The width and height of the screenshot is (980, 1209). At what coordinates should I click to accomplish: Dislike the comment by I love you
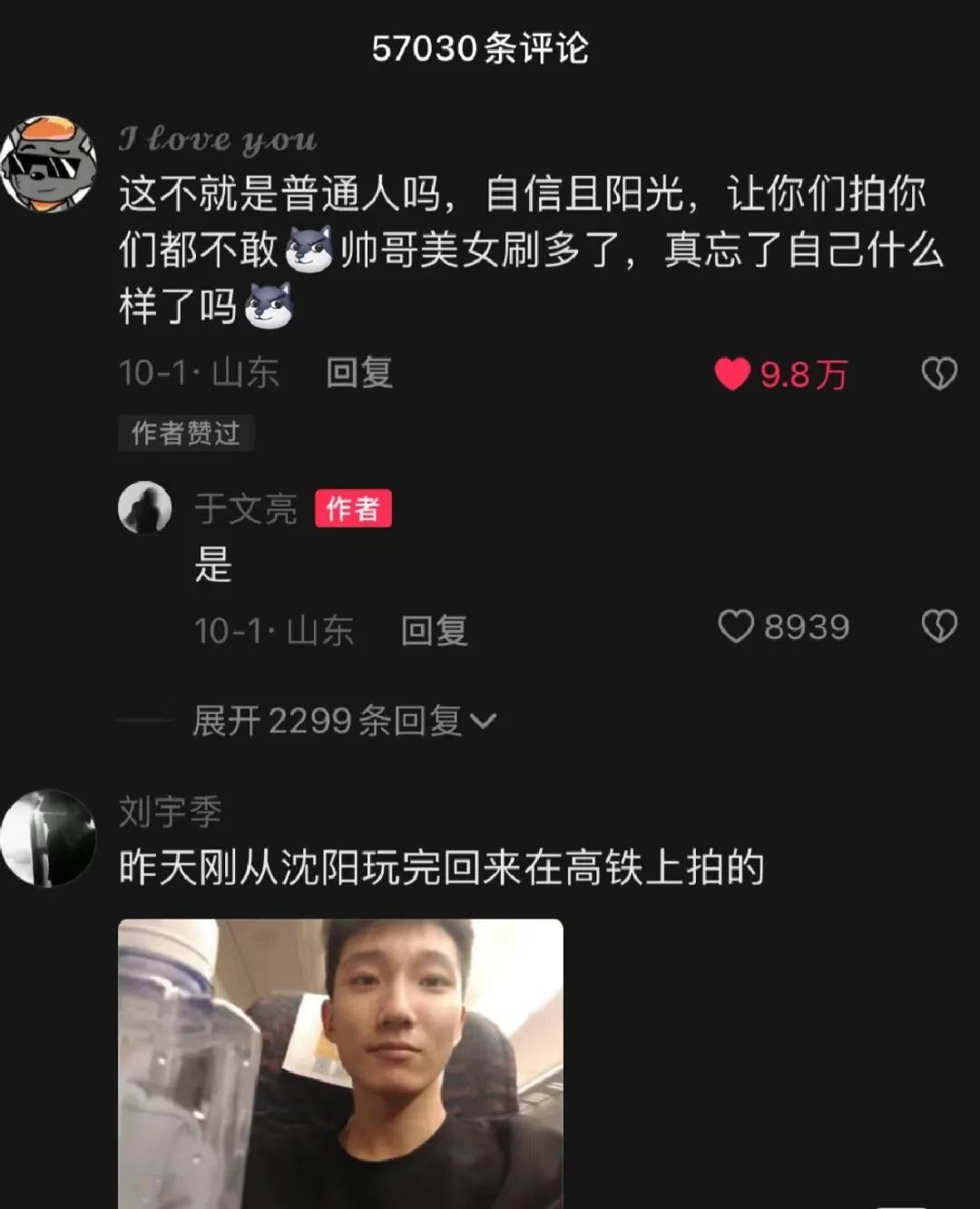point(938,373)
